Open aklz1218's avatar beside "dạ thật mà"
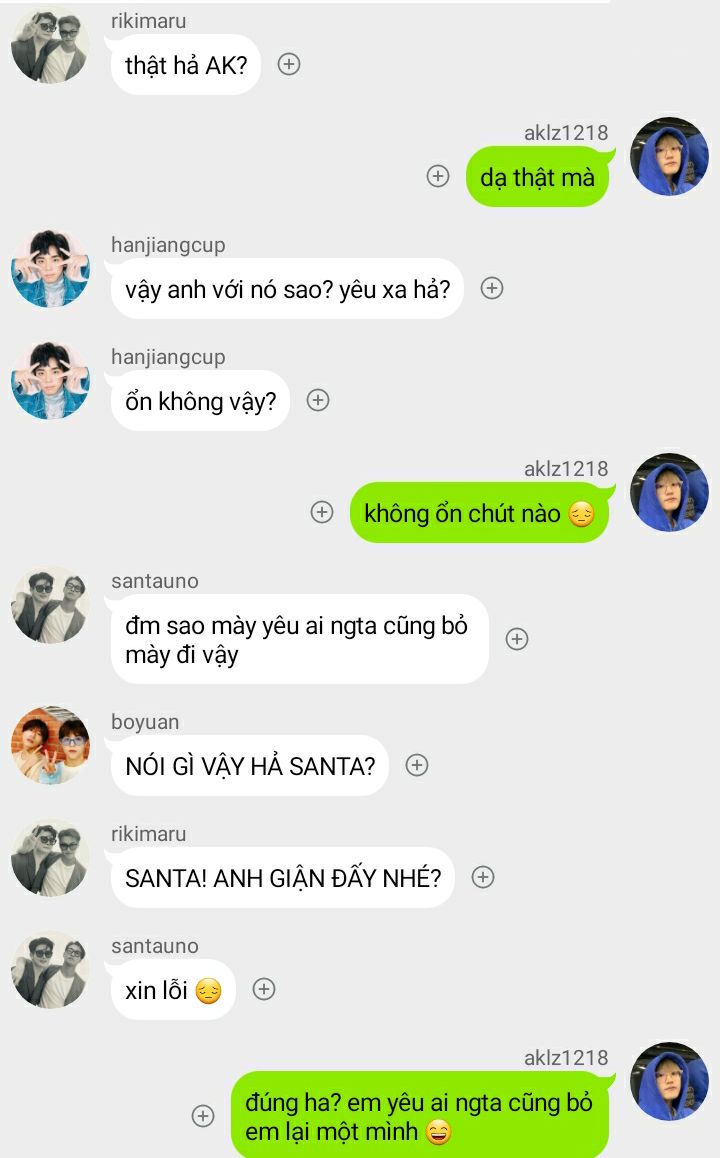The height and width of the screenshot is (1158, 720). 669,157
